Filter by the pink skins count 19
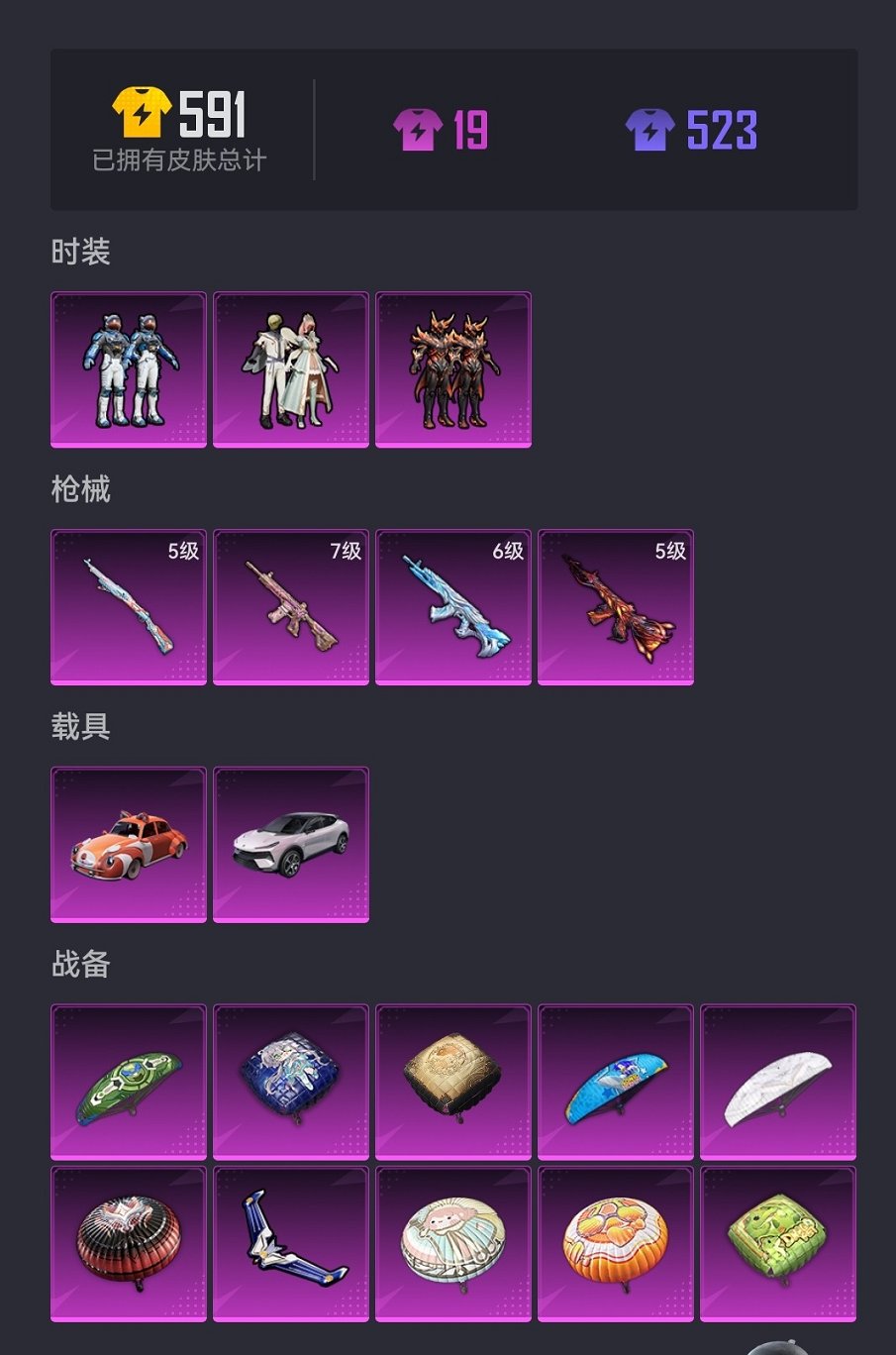Viewport: 896px width, 1355px height. 442,131
